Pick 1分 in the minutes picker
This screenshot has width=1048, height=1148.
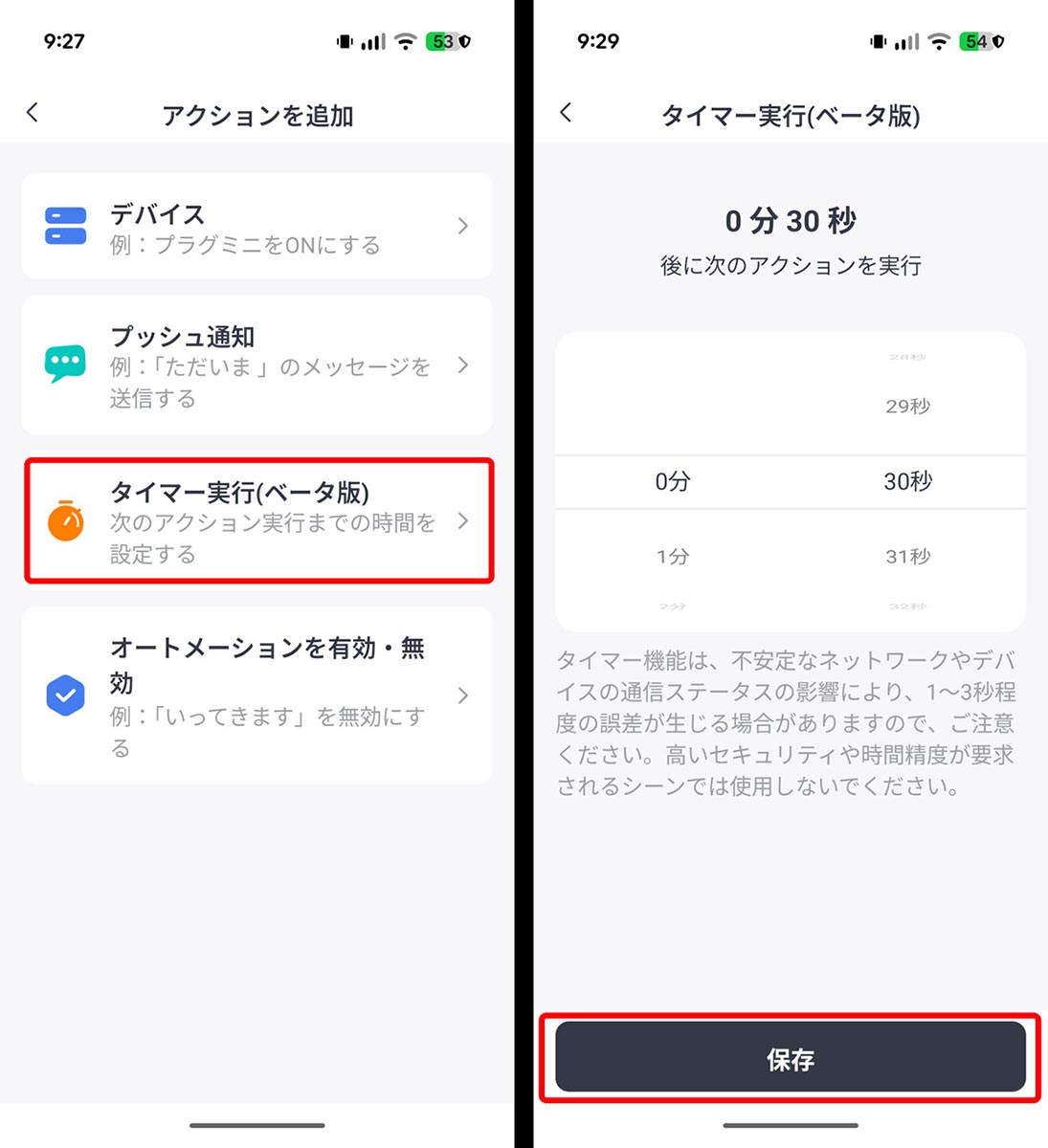[x=672, y=556]
